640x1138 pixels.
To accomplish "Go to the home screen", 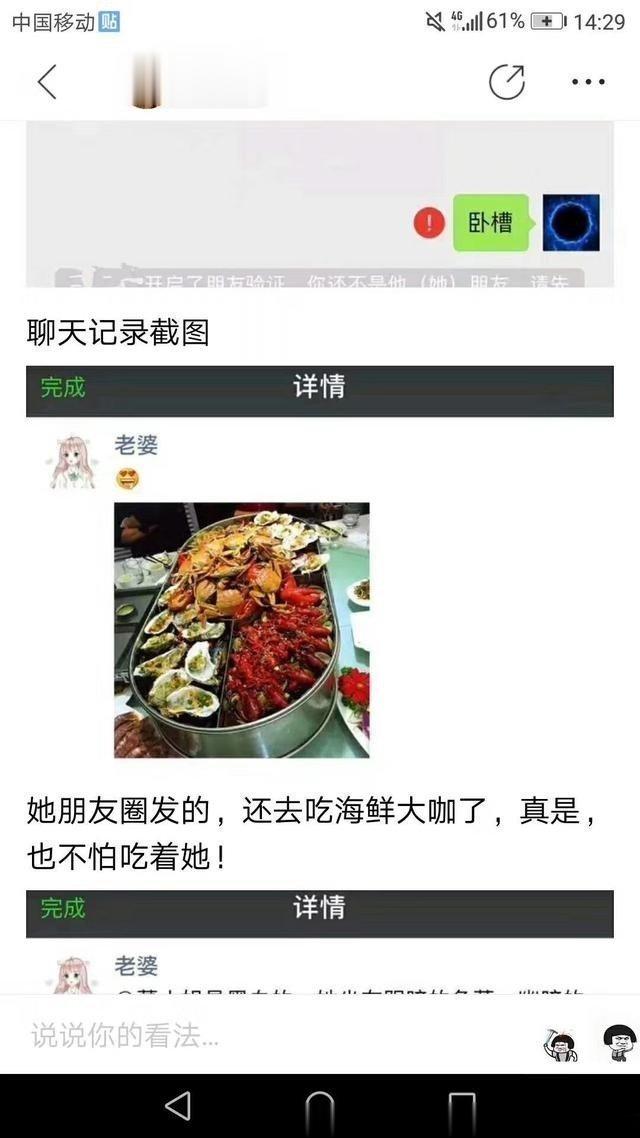I will coord(319,1106).
